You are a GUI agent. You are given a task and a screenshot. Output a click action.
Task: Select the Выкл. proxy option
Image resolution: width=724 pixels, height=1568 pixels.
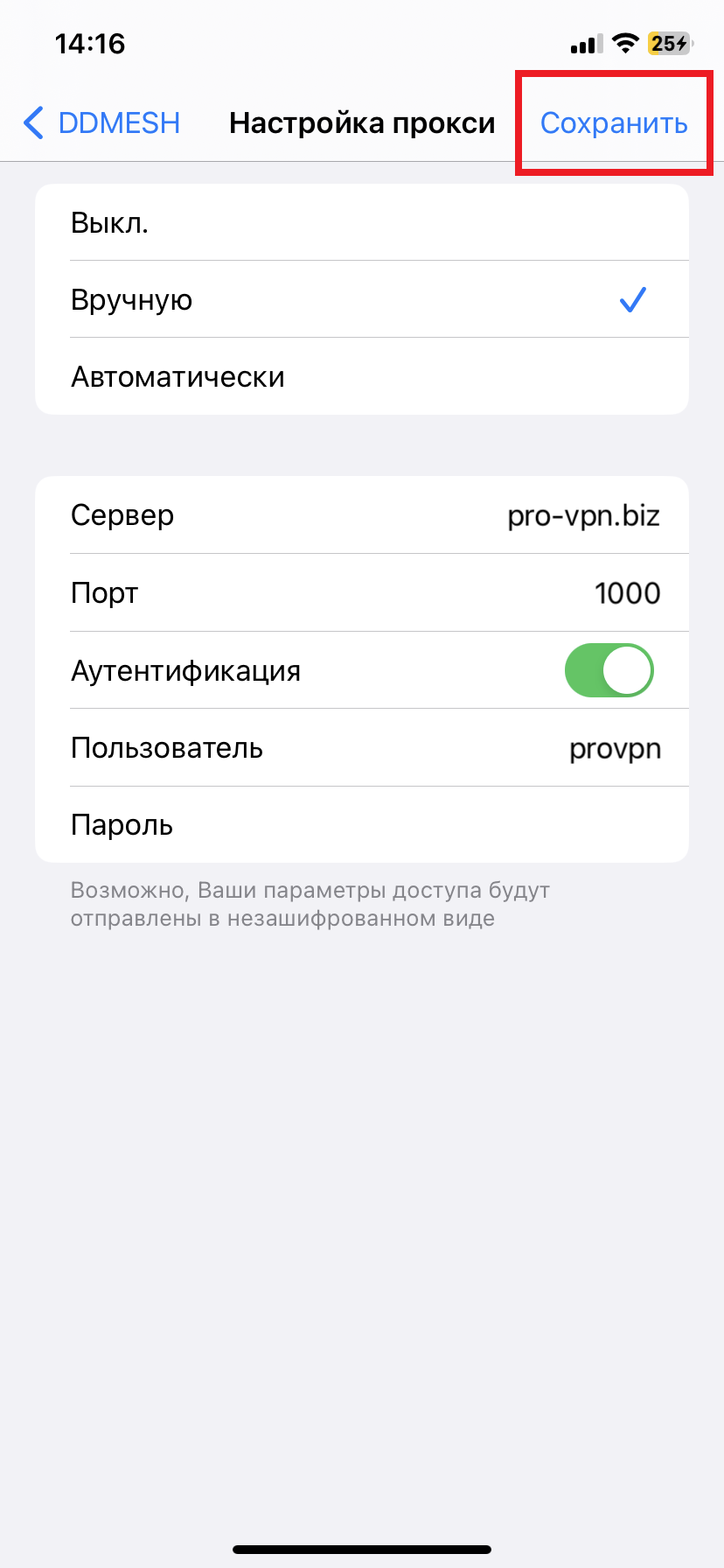point(362,223)
